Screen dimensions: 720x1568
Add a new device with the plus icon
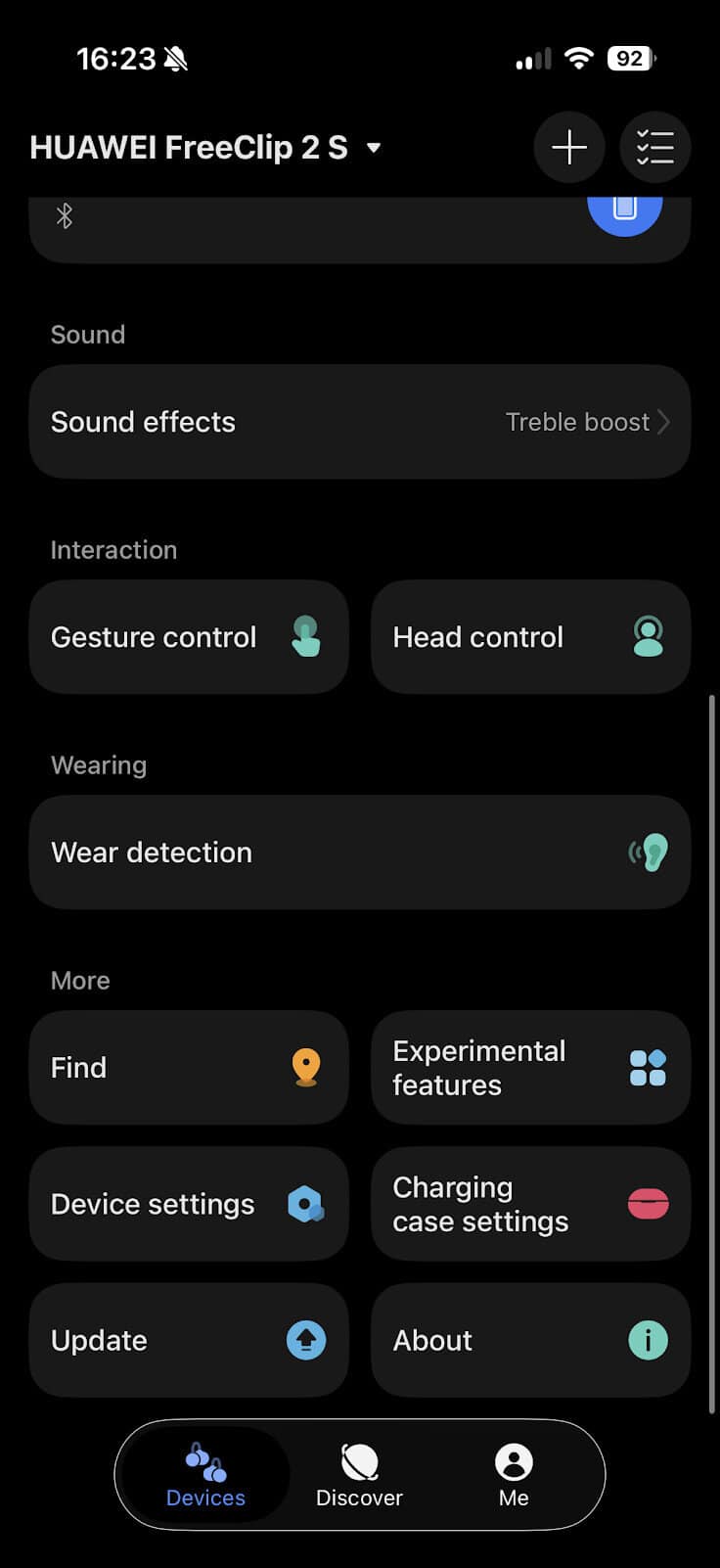point(569,148)
